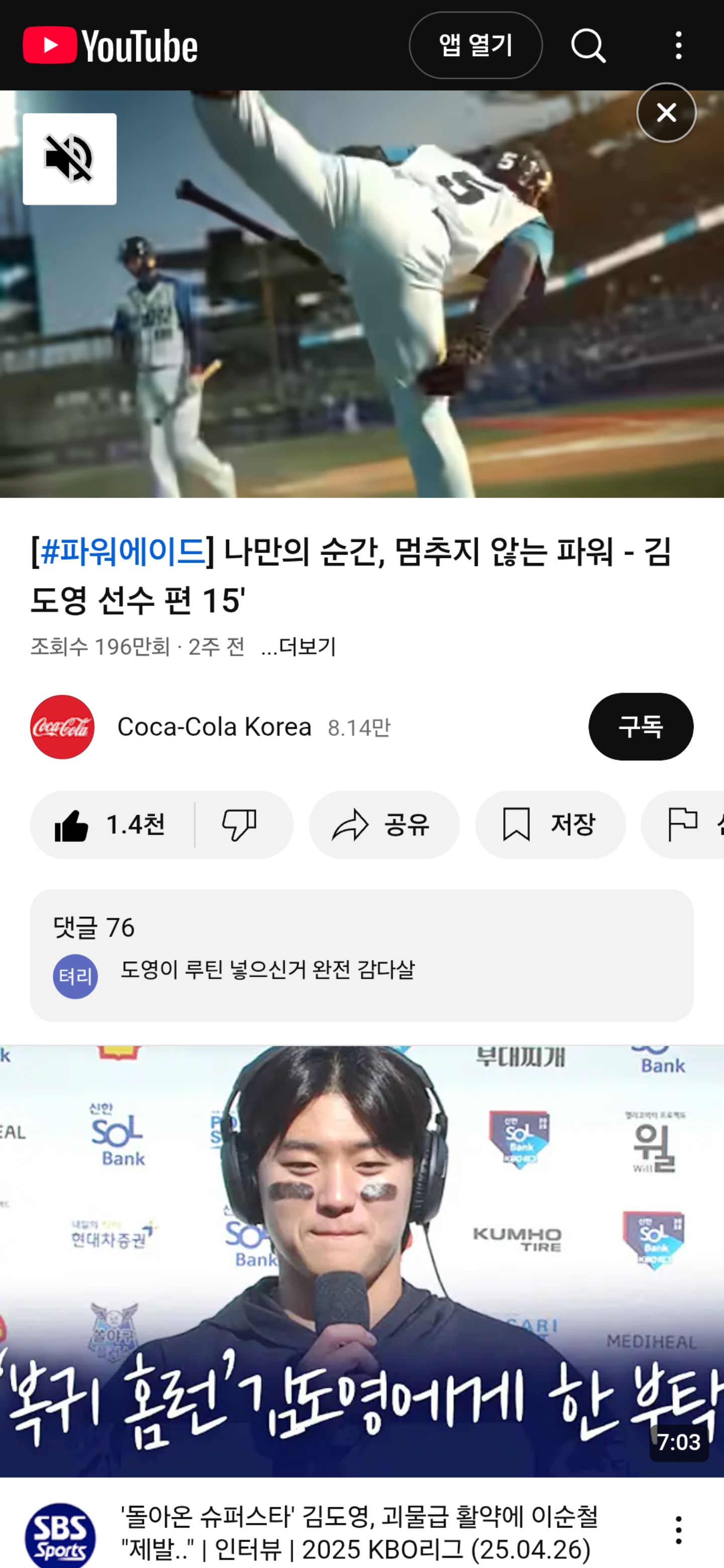This screenshot has width=724, height=1568.
Task: Save the video with 저장
Action: 550,825
